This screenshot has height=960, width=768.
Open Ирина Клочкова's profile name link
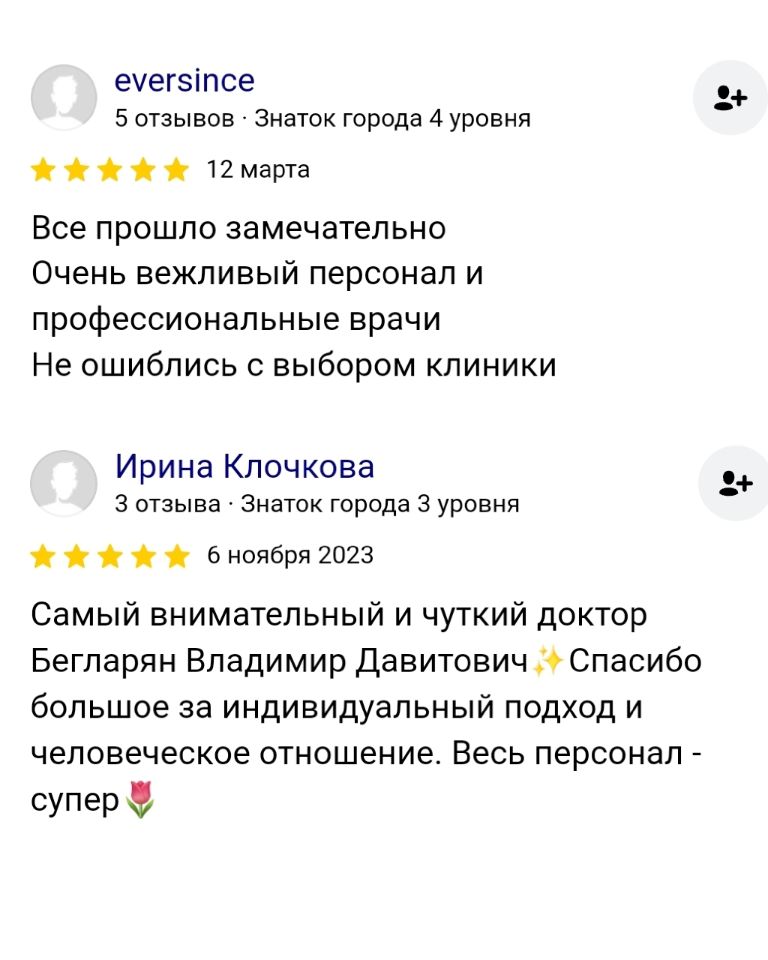tap(245, 466)
